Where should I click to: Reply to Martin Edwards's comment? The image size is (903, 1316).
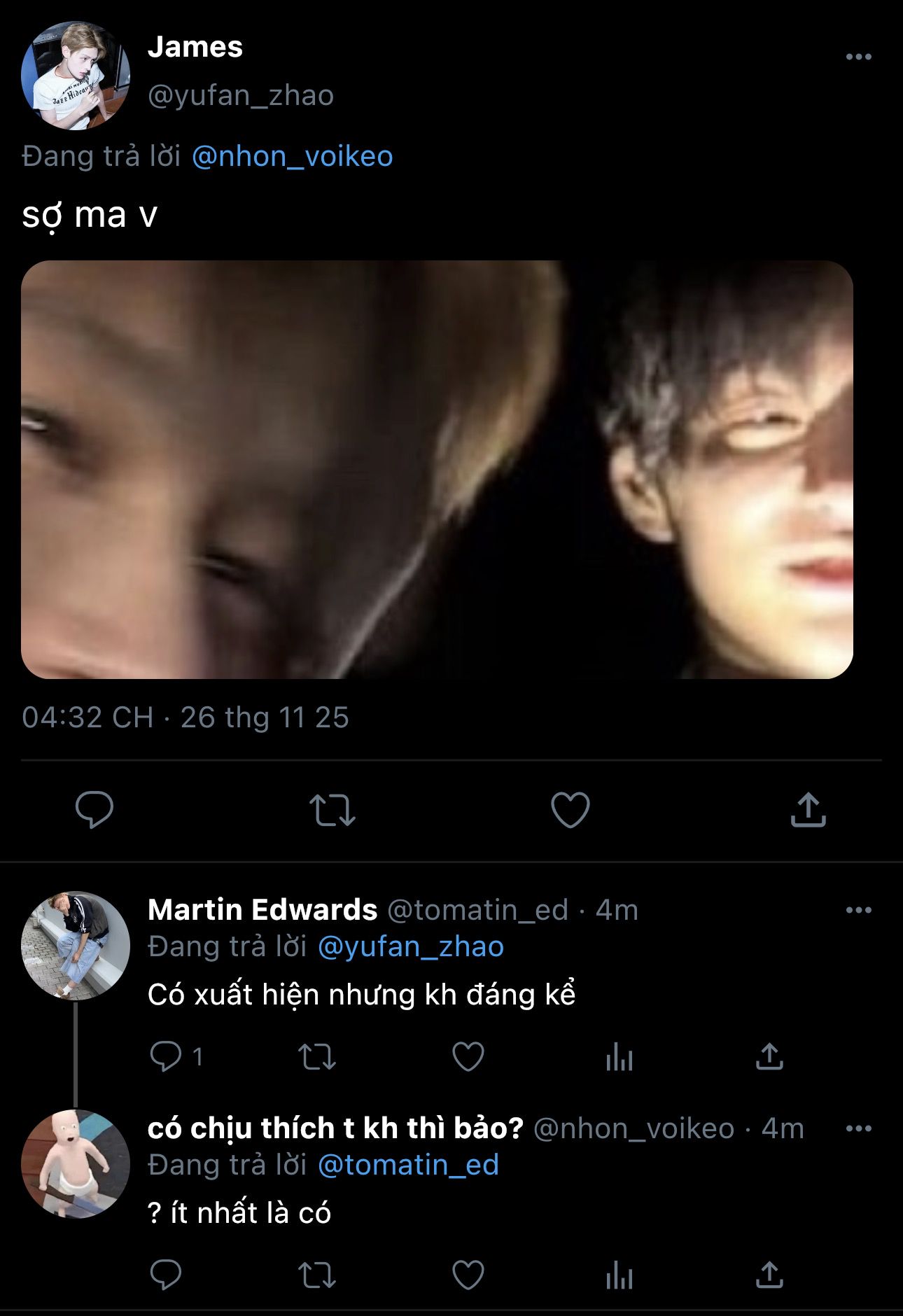[167, 1056]
